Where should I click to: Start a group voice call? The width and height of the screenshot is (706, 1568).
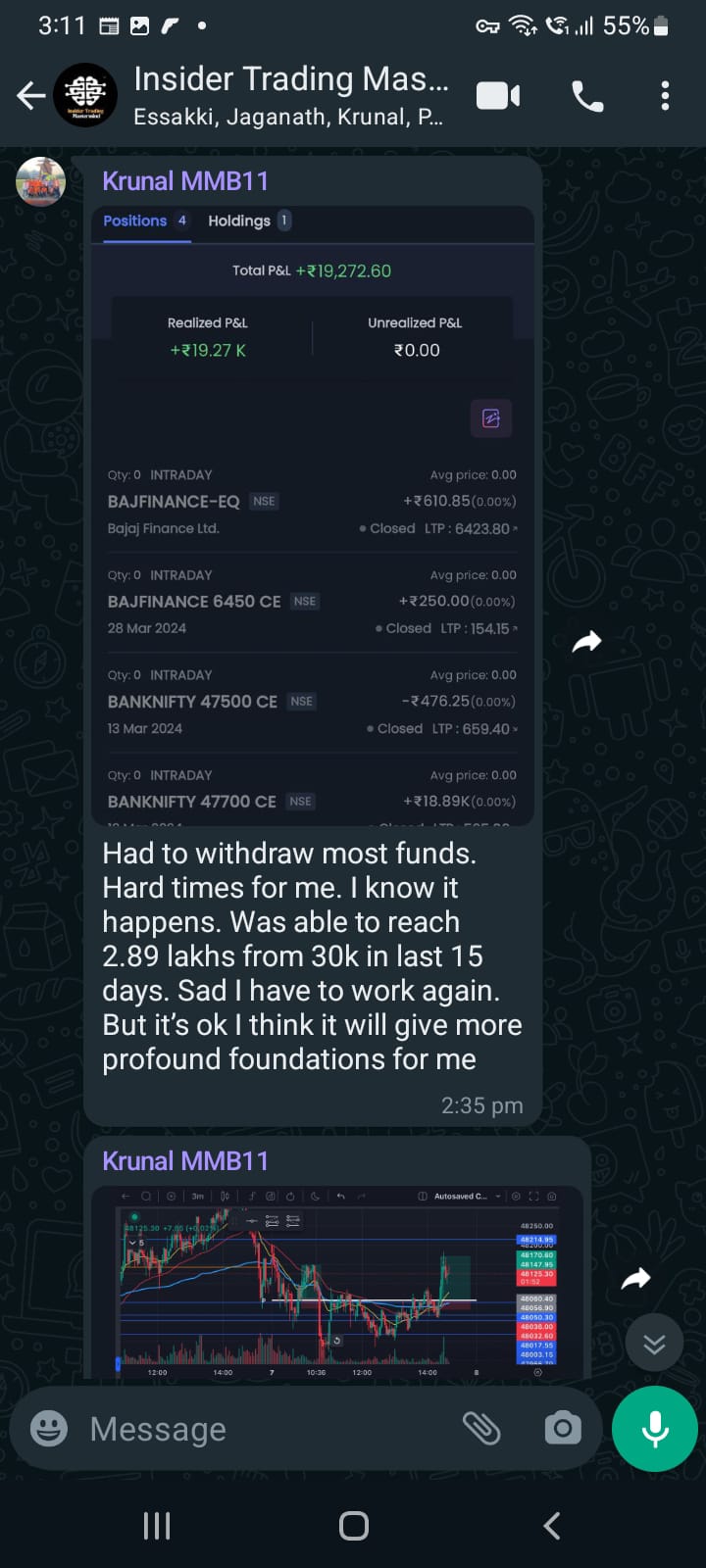[587, 95]
